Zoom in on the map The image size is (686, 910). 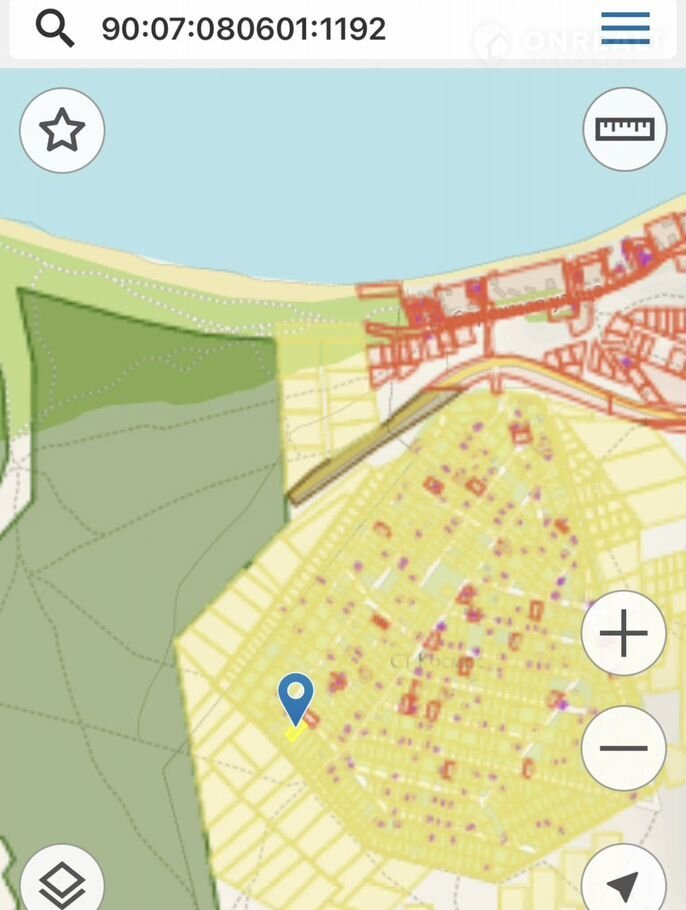[x=624, y=634]
